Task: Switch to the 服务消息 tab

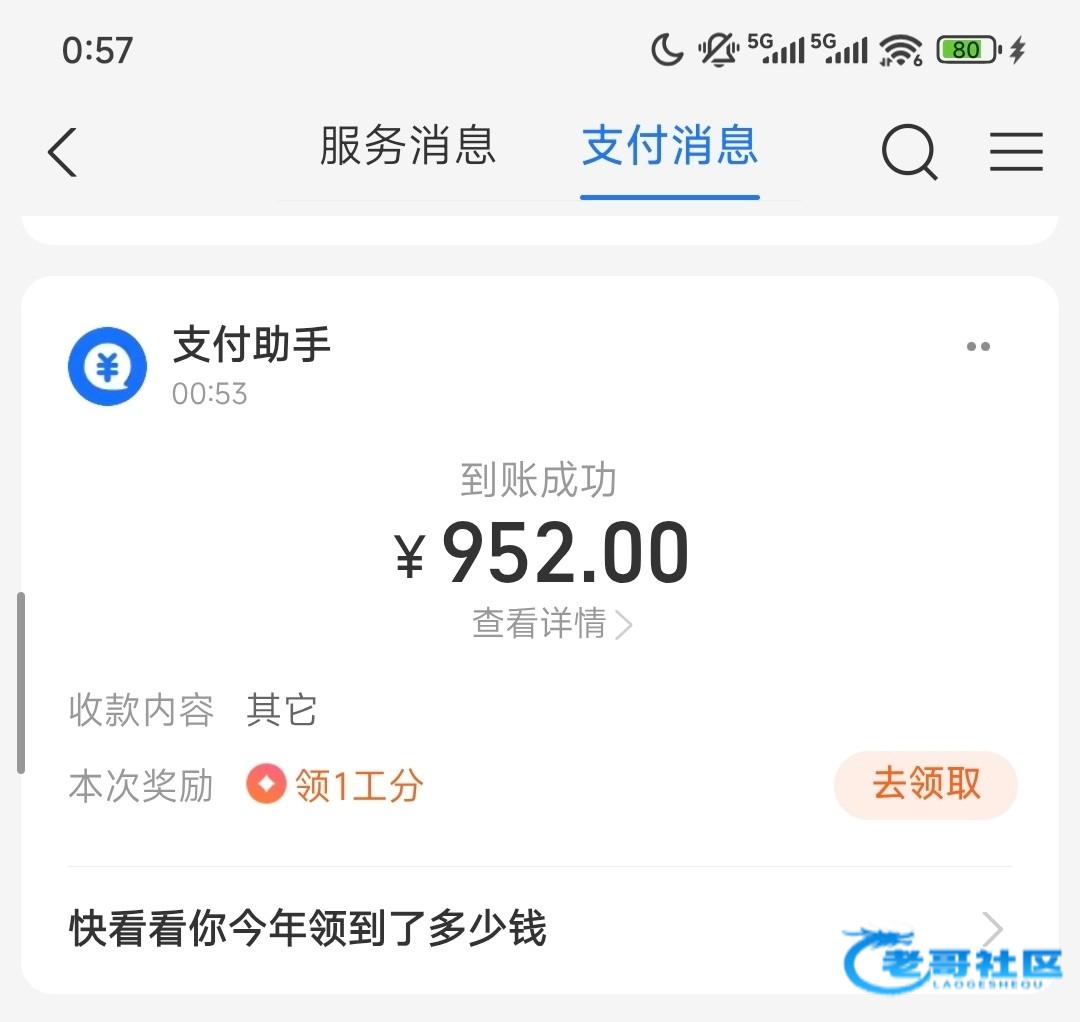Action: tap(408, 146)
